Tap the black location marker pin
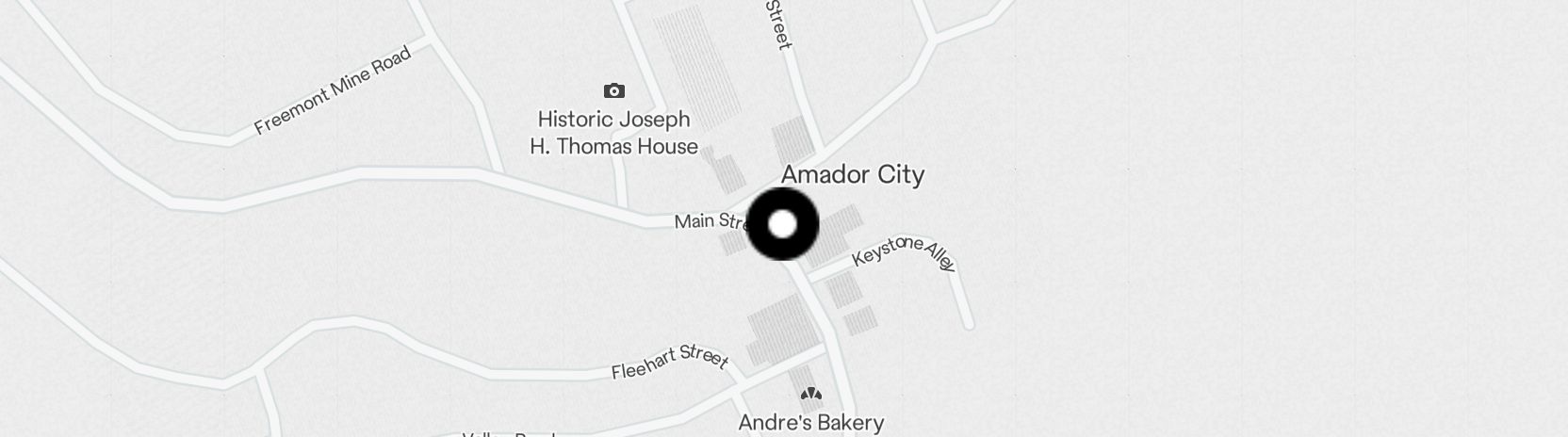Screen dimensions: 1568x437 point(782,224)
